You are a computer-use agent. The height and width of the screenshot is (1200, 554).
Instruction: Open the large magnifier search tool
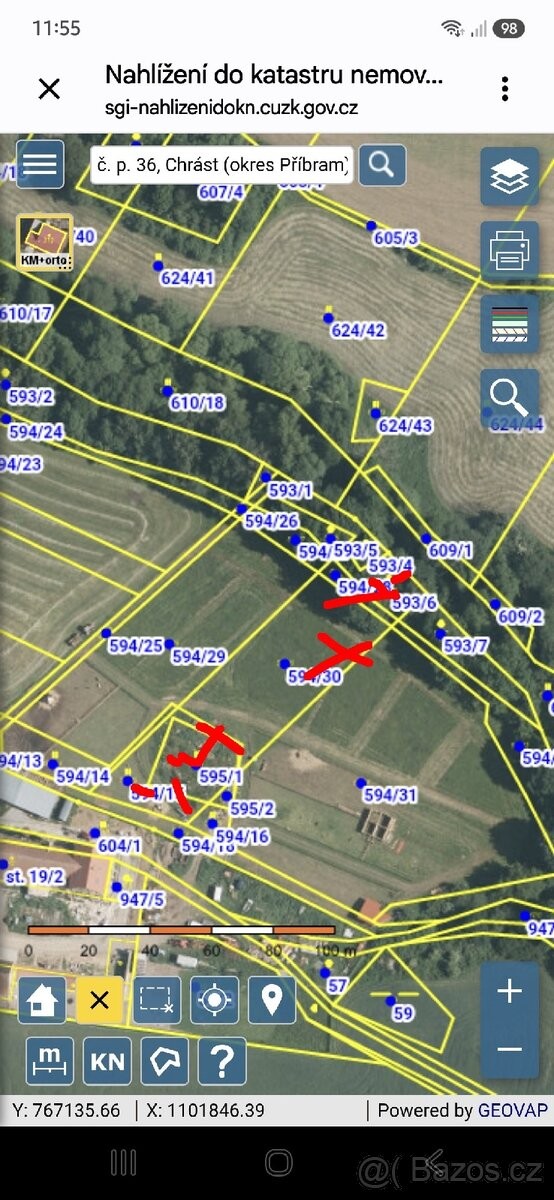point(510,397)
